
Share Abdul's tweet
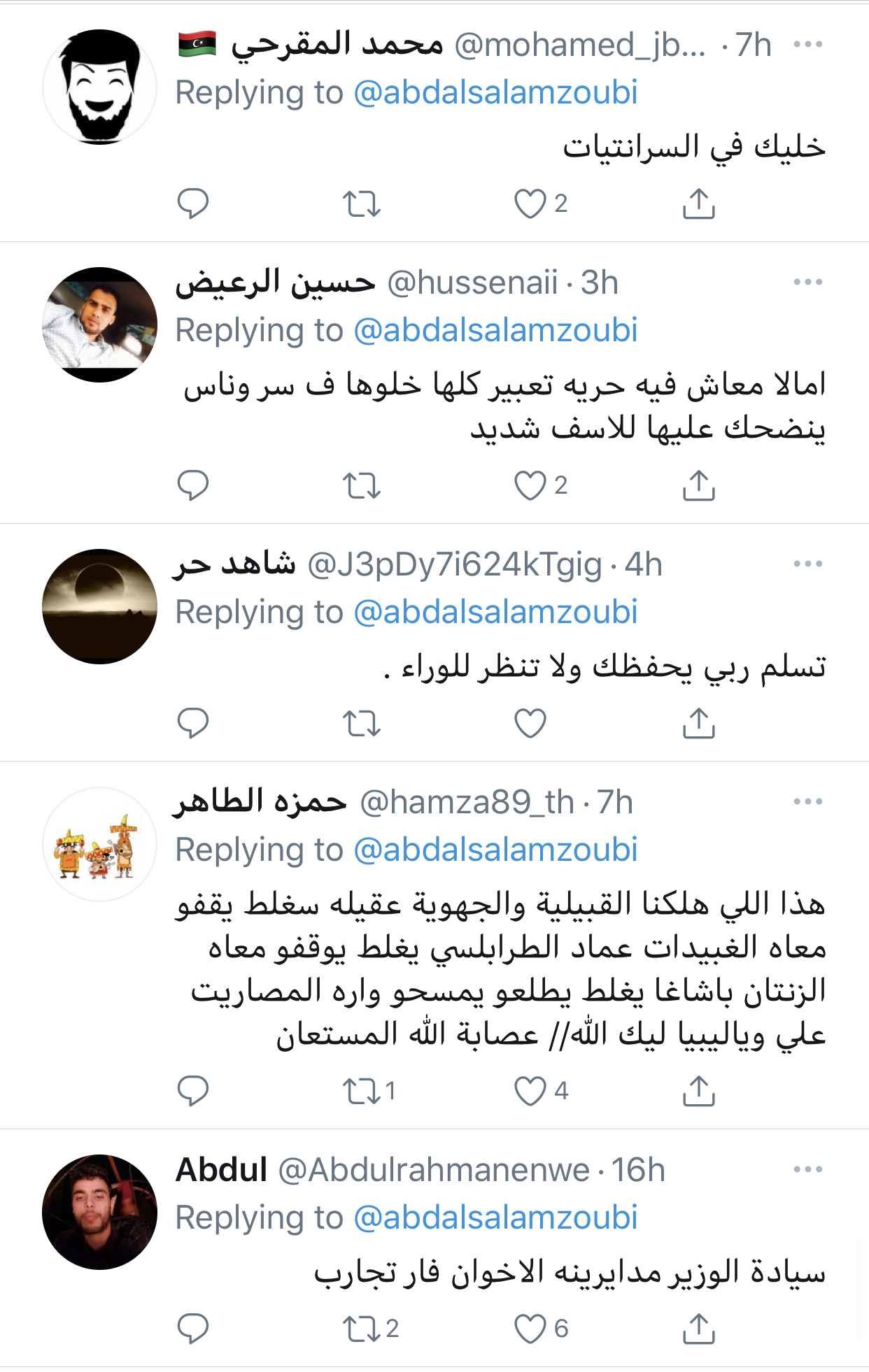coord(698,1329)
